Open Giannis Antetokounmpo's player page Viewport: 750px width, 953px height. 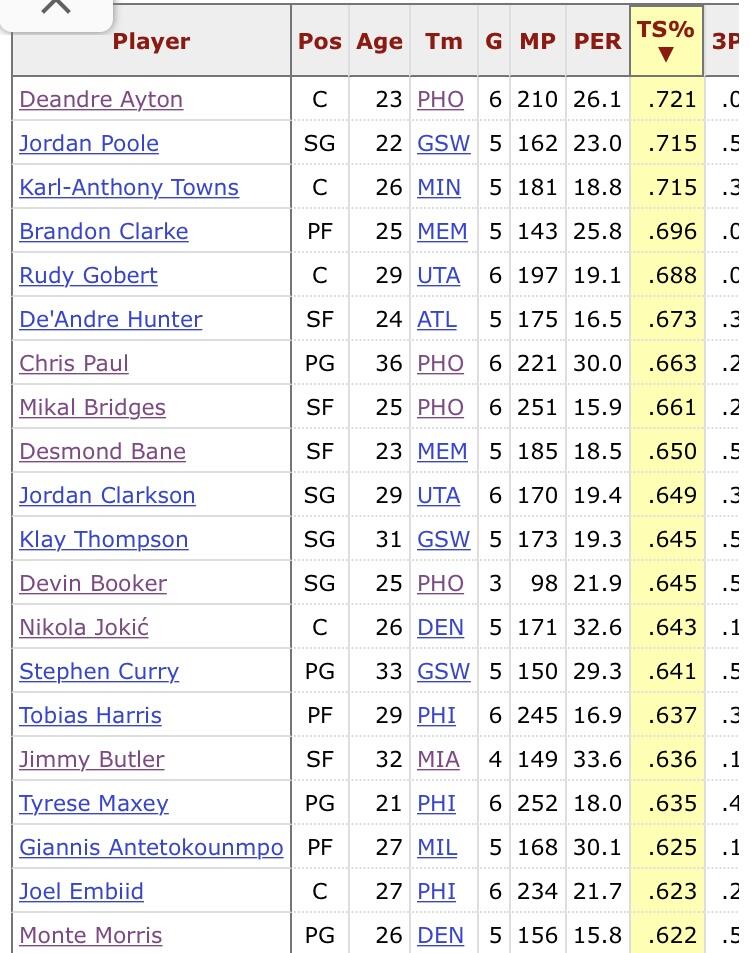coord(151,847)
